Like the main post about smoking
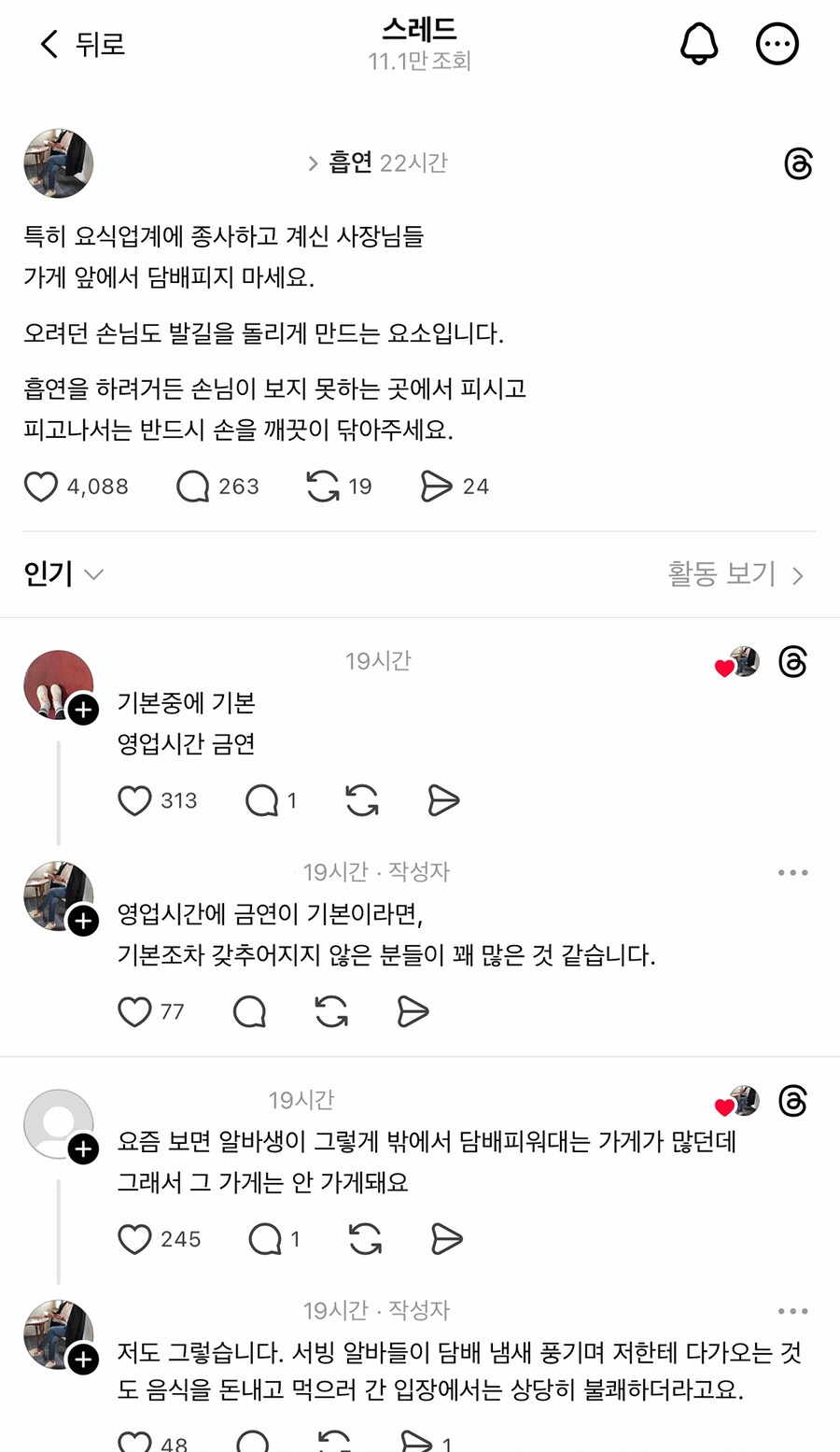 pyautogui.click(x=40, y=486)
